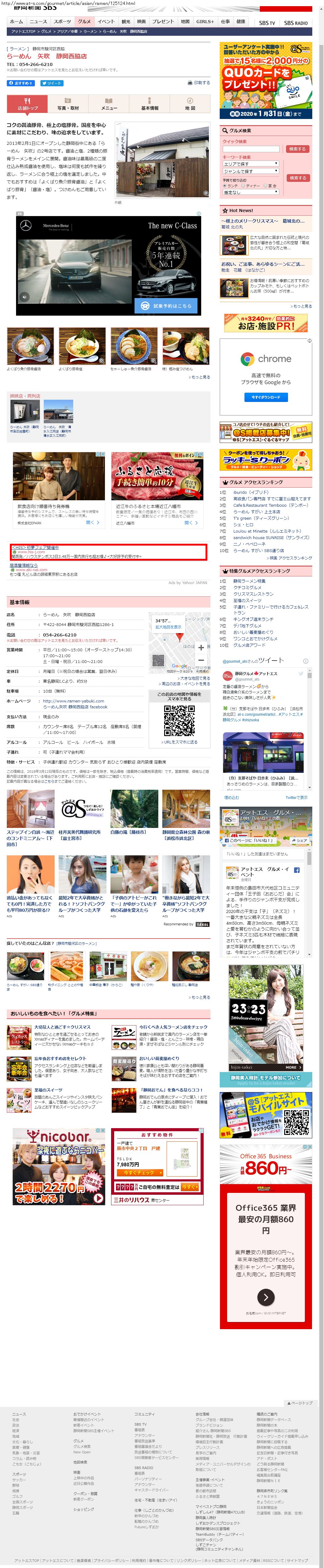Viewport: 324px width, 1568px height.
Task: Share via the ツイート button
Action: point(52,83)
